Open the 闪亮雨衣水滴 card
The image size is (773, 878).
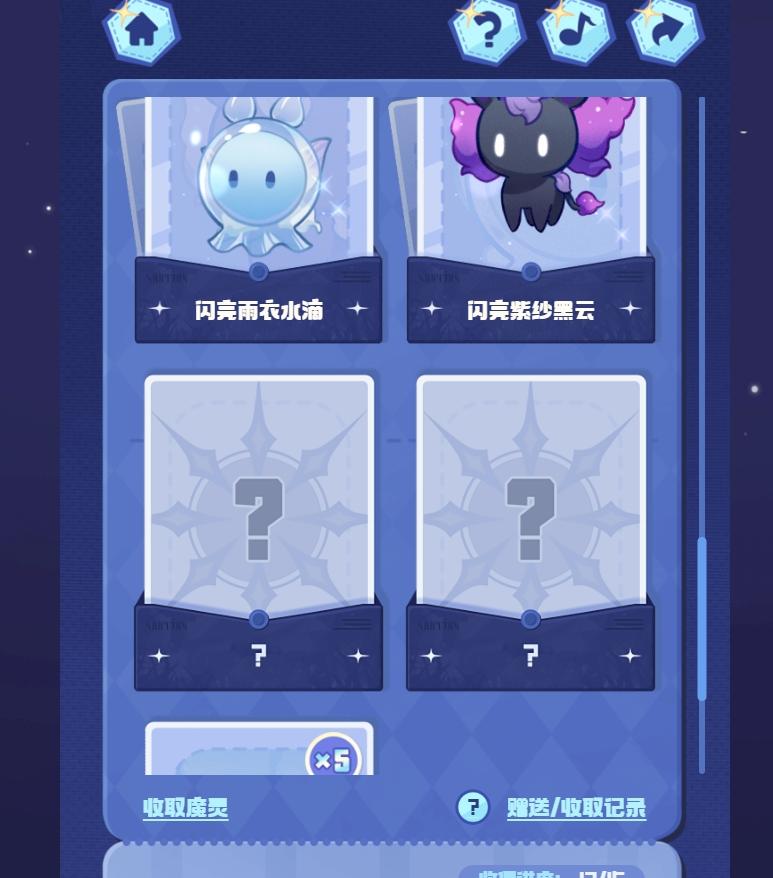pos(258,220)
